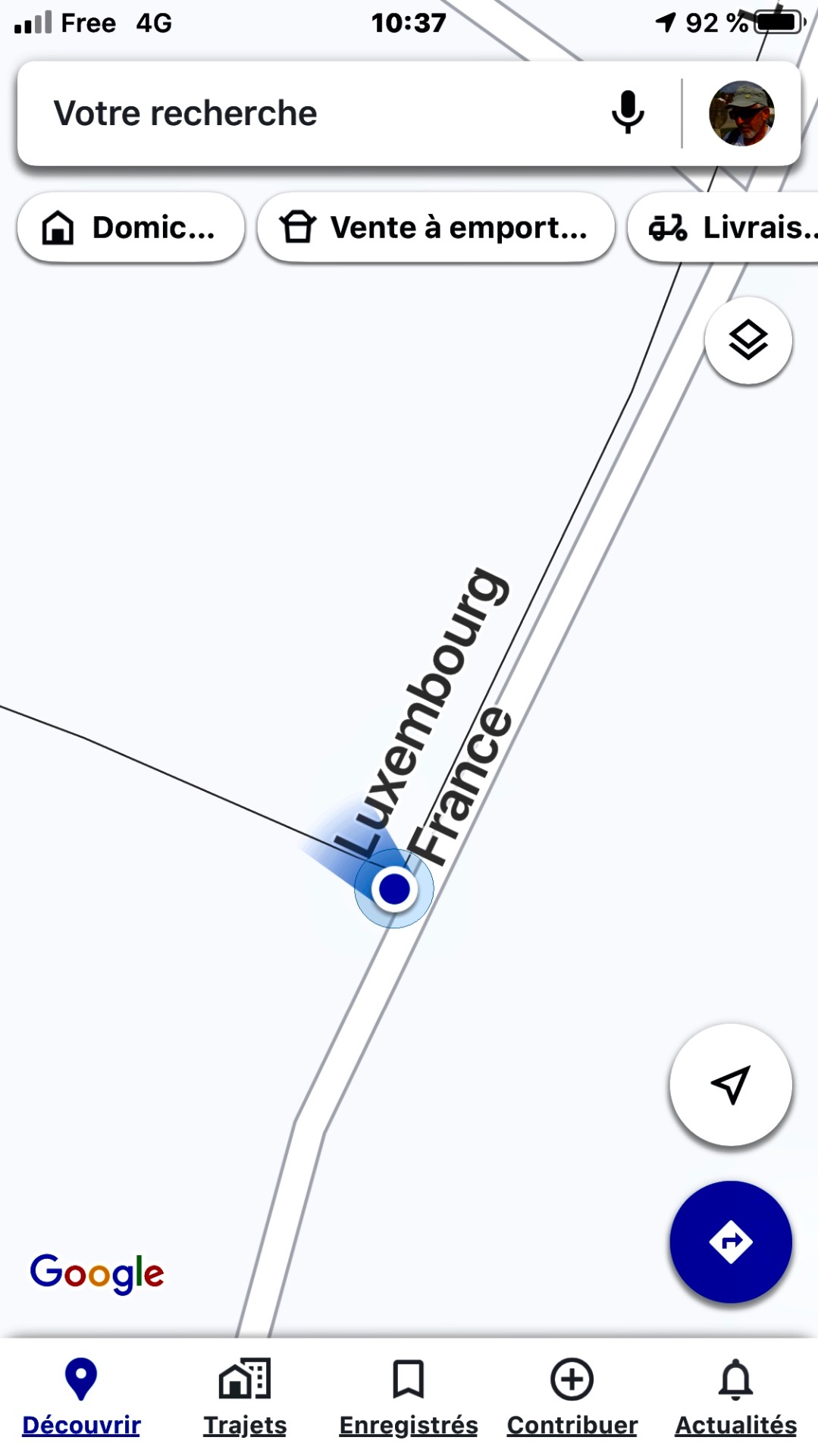This screenshot has width=818, height=1456.
Task: Open the map layers button
Action: pyautogui.click(x=748, y=340)
